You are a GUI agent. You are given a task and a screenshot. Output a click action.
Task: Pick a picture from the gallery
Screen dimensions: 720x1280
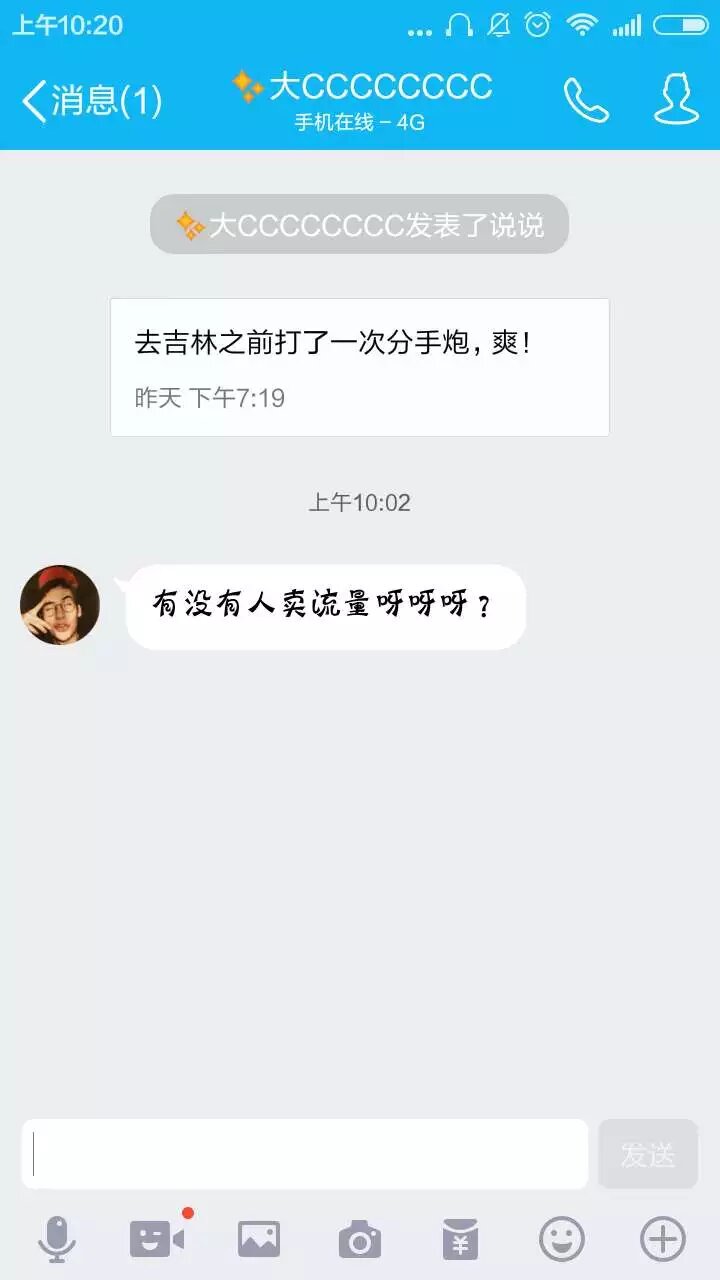tap(259, 1240)
